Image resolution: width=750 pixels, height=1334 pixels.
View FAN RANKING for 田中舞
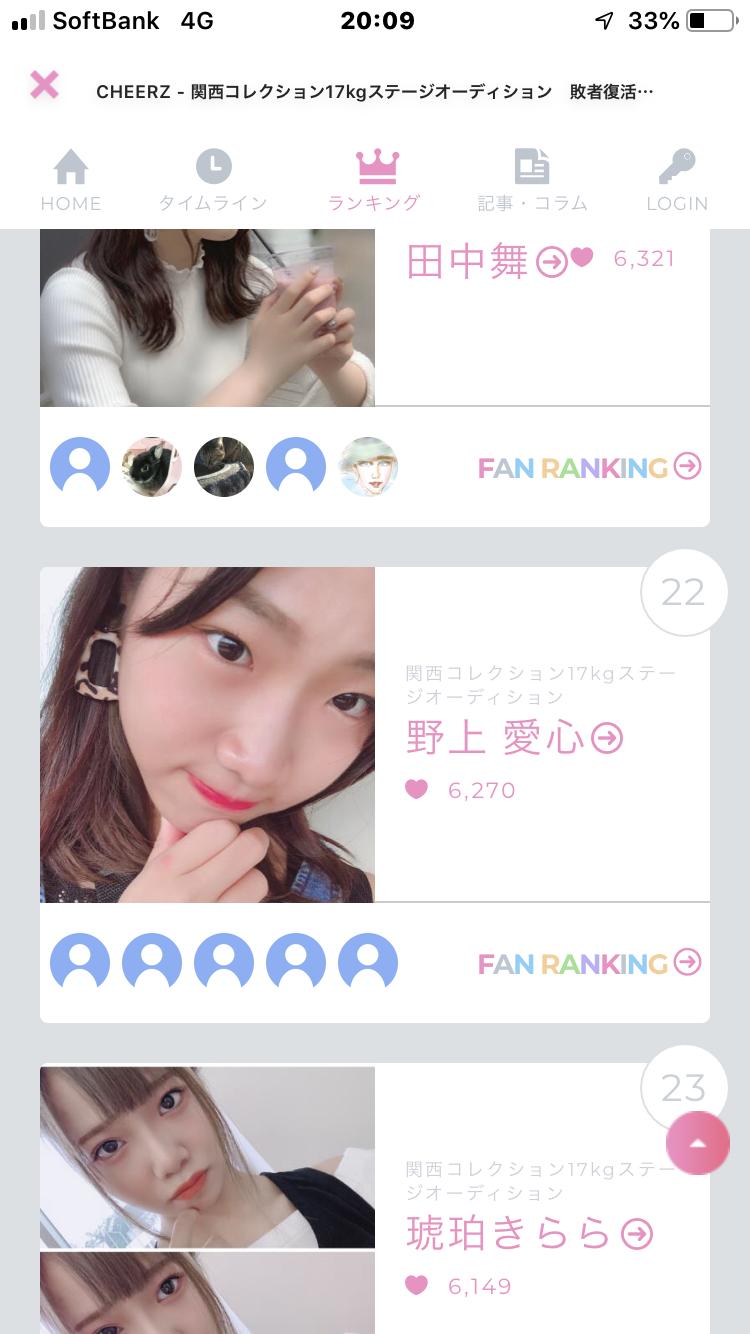(x=589, y=467)
